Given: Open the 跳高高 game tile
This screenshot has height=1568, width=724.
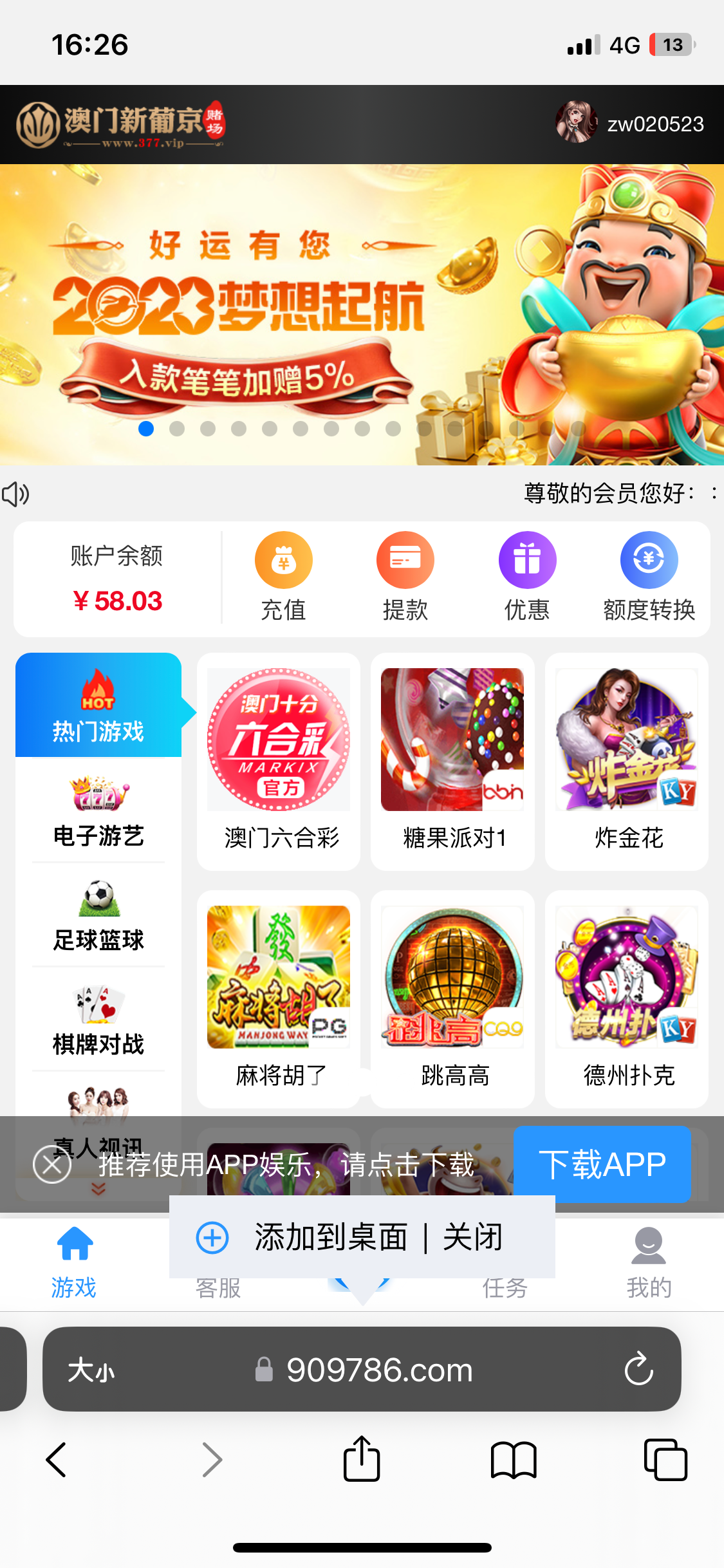Looking at the screenshot, I should pyautogui.click(x=452, y=998).
